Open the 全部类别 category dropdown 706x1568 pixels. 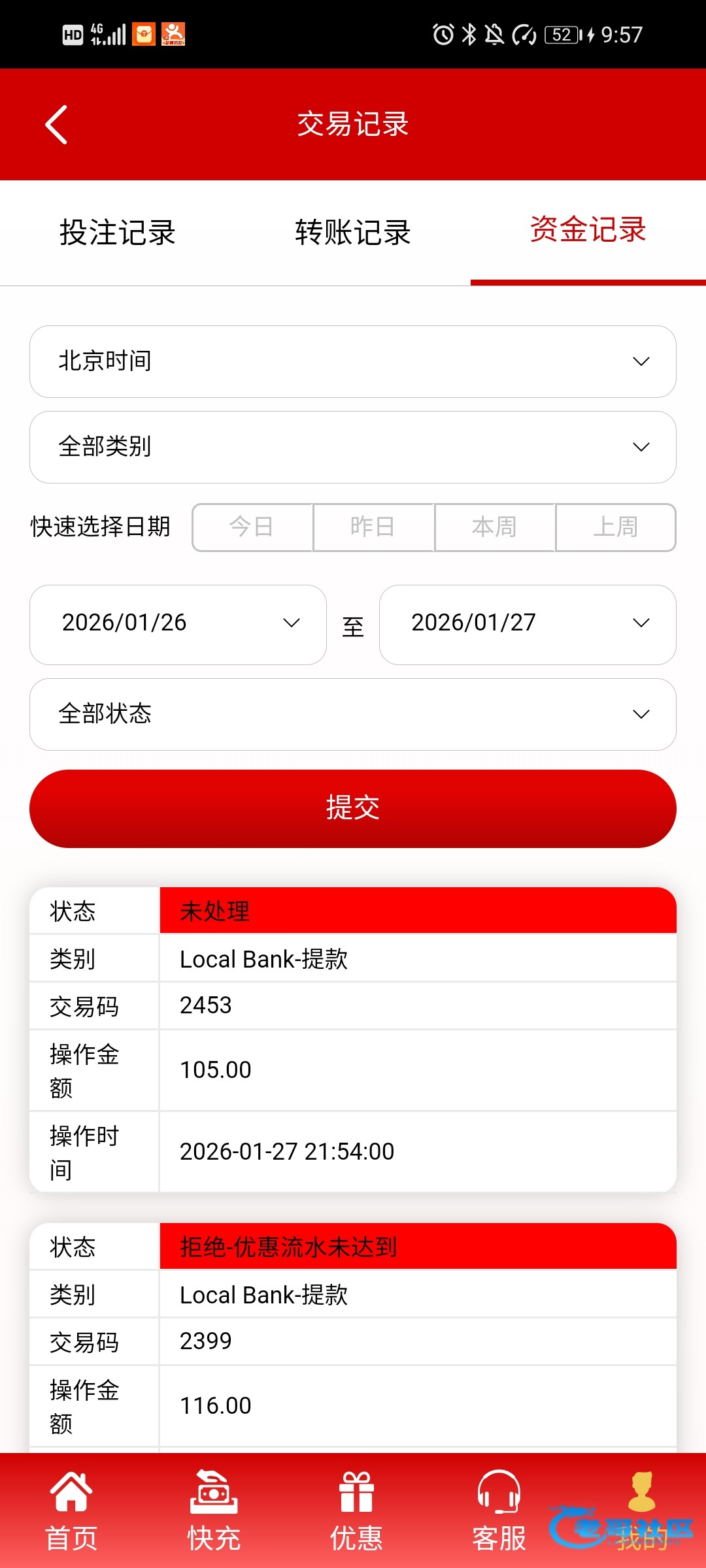(353, 447)
